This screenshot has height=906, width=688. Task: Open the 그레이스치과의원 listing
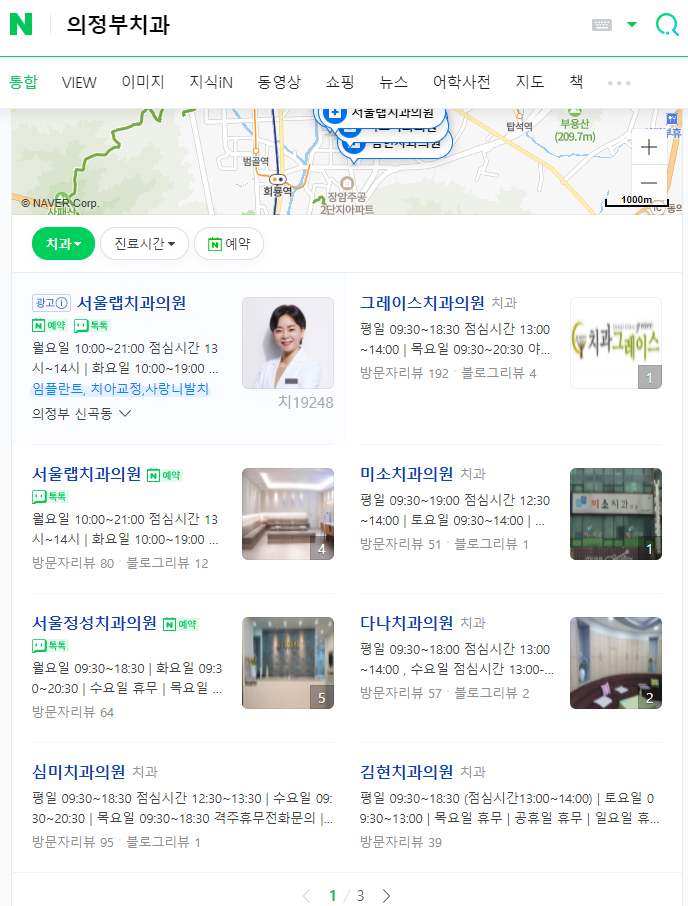pos(422,303)
